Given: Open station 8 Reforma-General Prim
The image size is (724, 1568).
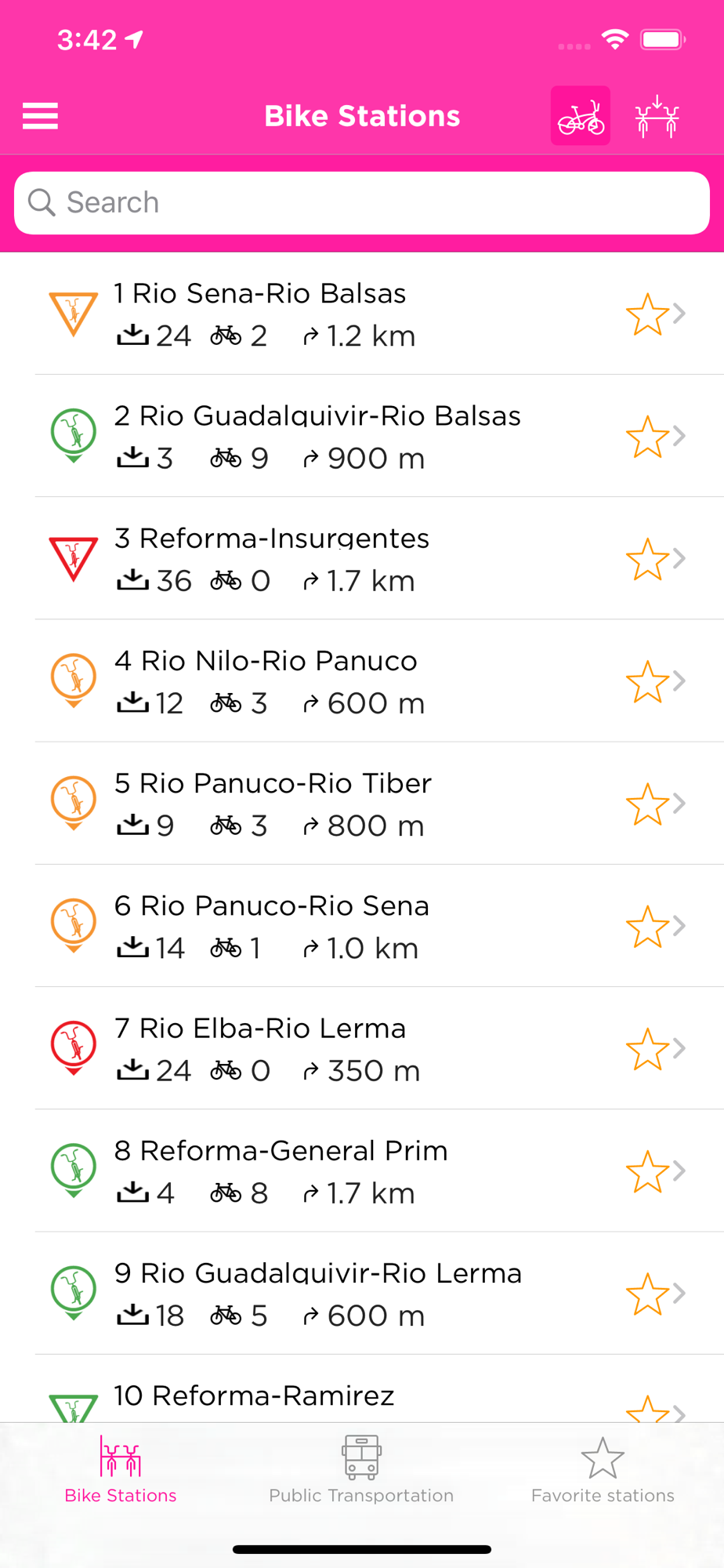Looking at the screenshot, I should pos(362,1171).
